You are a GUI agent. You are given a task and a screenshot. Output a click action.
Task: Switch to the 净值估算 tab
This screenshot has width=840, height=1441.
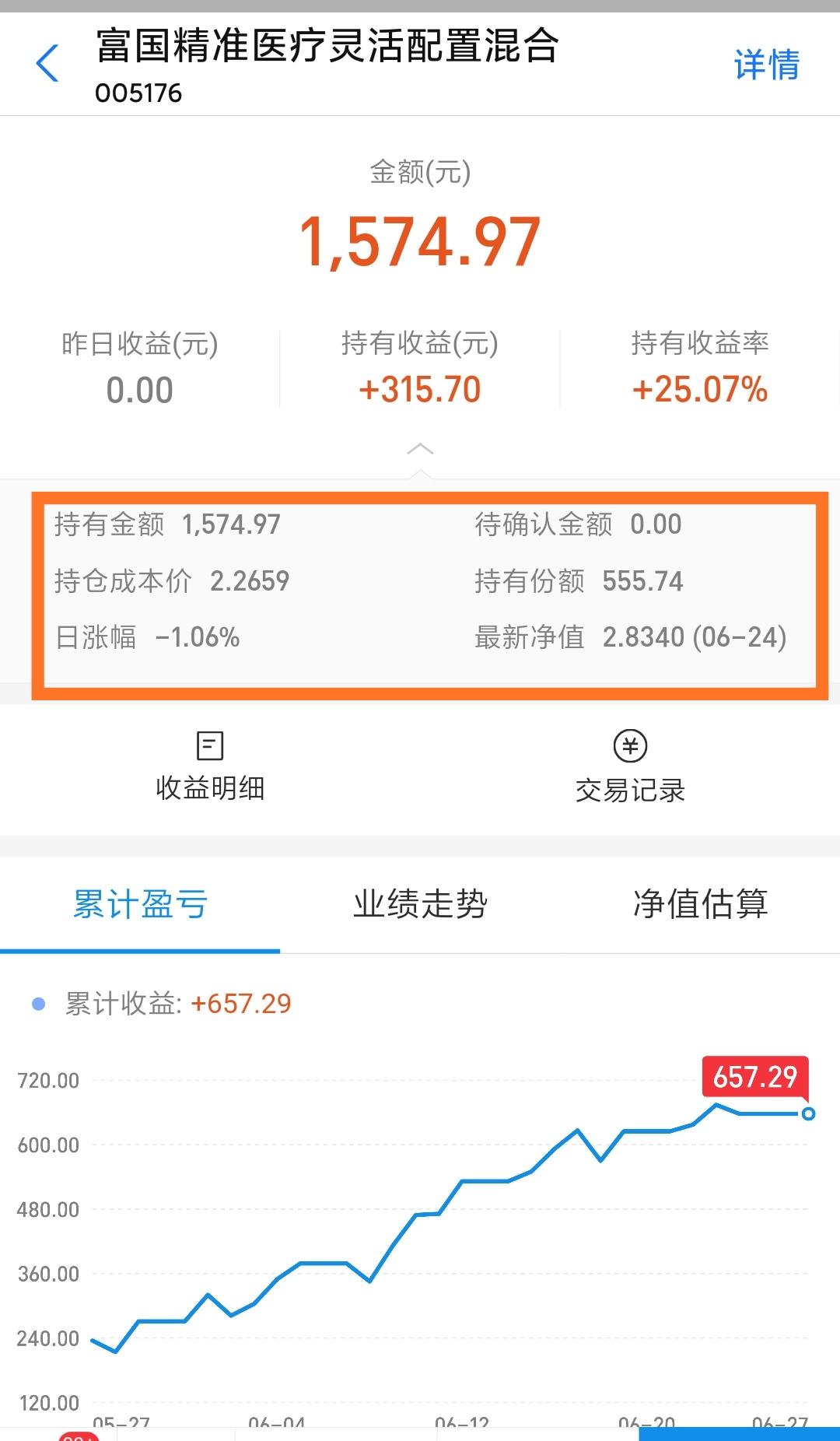coord(700,904)
